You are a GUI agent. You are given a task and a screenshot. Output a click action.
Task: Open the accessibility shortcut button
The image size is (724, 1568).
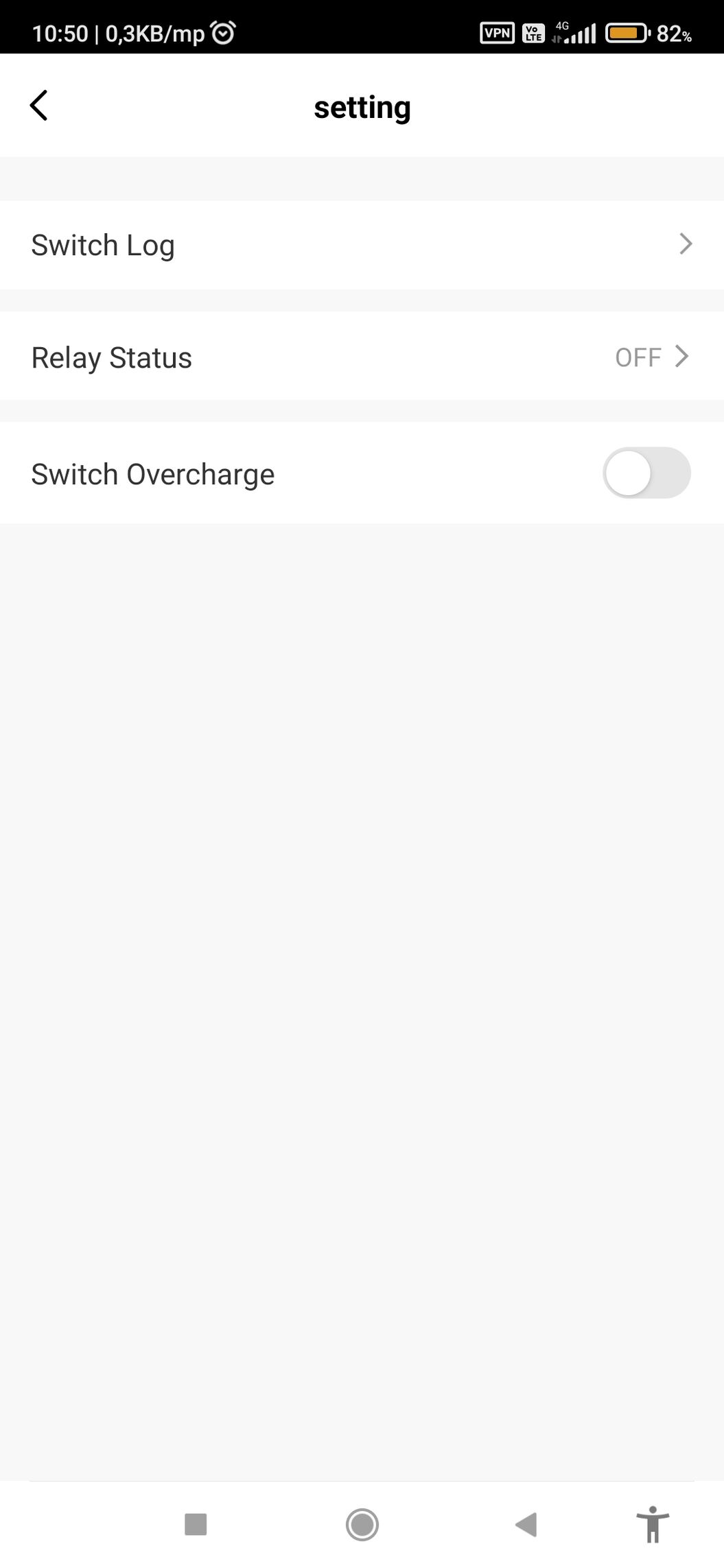(653, 1524)
